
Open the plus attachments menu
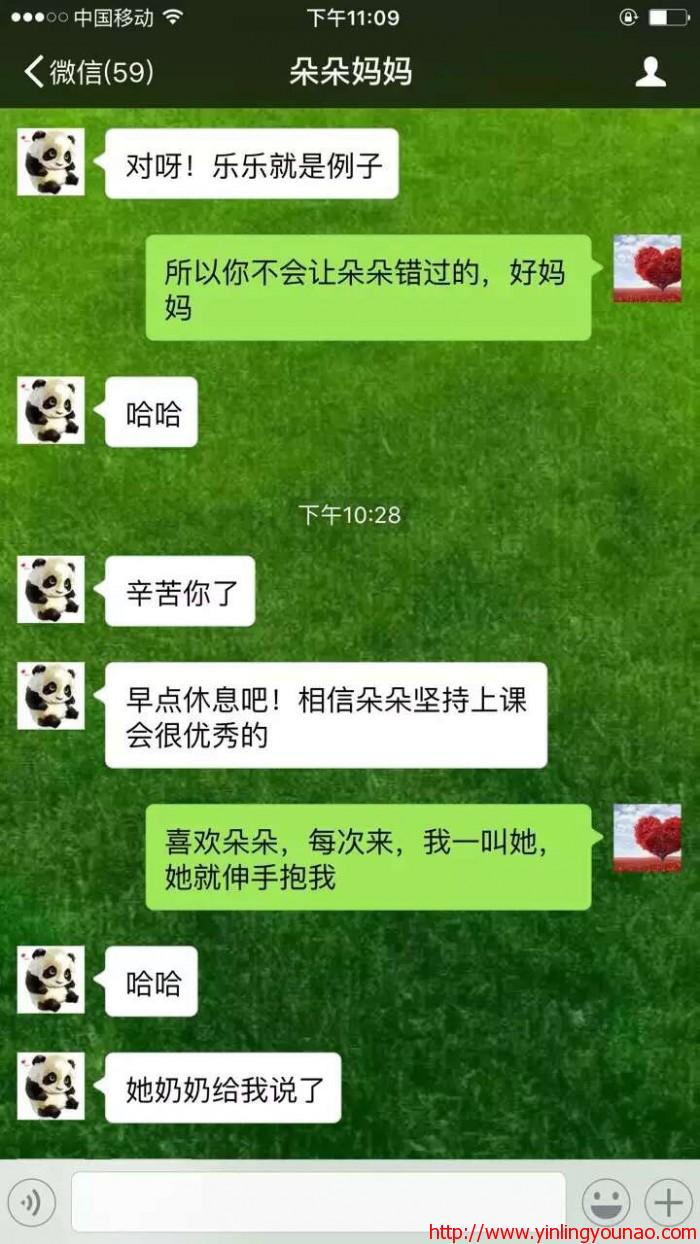coord(668,1201)
